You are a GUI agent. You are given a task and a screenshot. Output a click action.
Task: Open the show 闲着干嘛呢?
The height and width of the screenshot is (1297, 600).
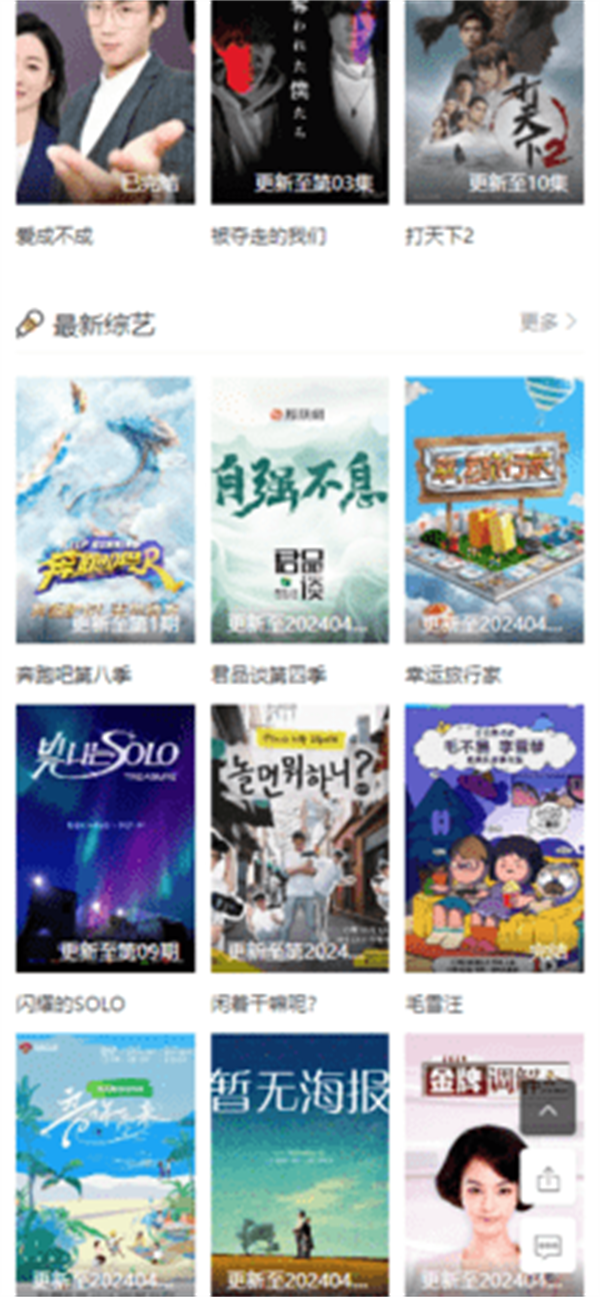pyautogui.click(x=300, y=838)
